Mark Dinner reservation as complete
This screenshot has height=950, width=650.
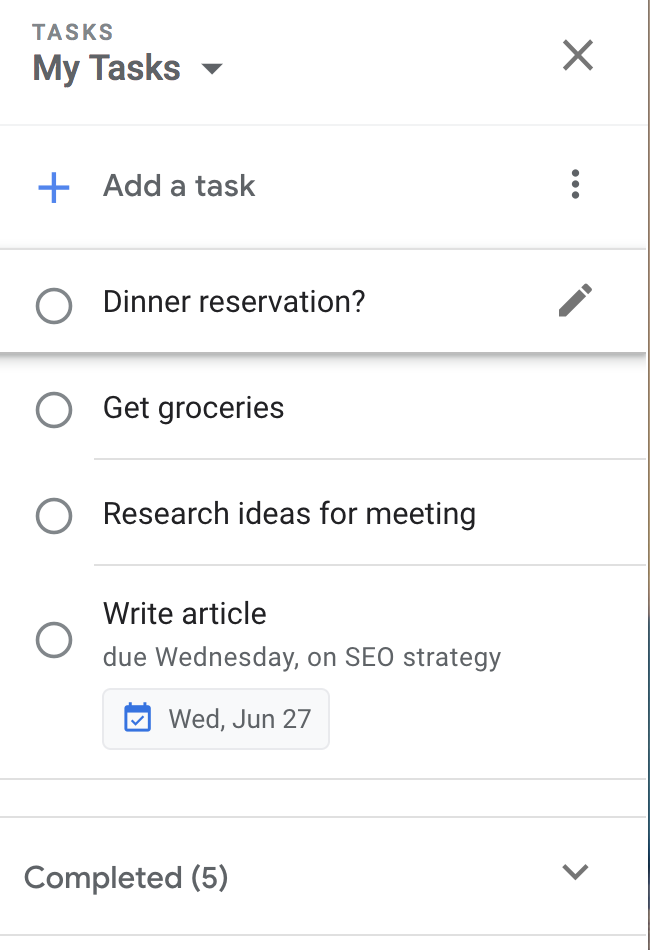pos(54,305)
